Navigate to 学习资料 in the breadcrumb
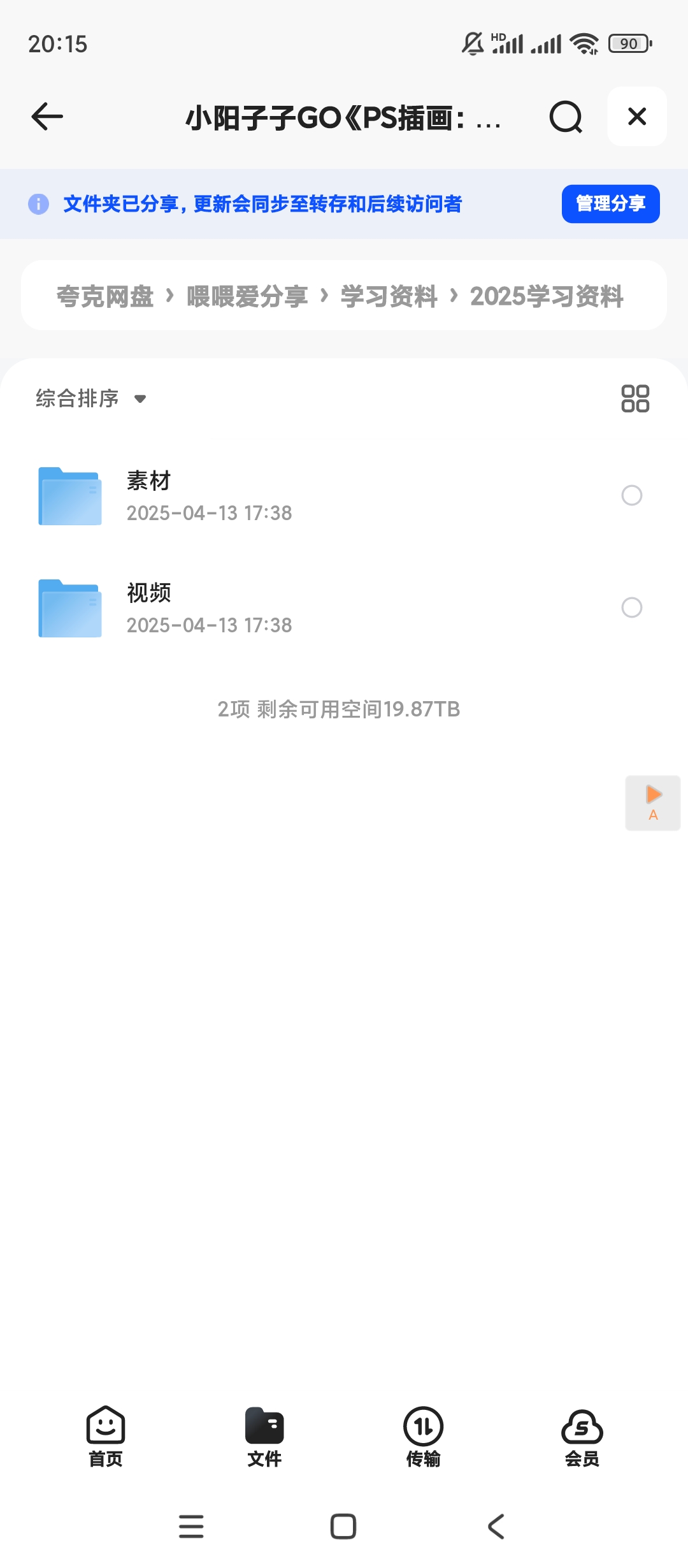 [389, 295]
